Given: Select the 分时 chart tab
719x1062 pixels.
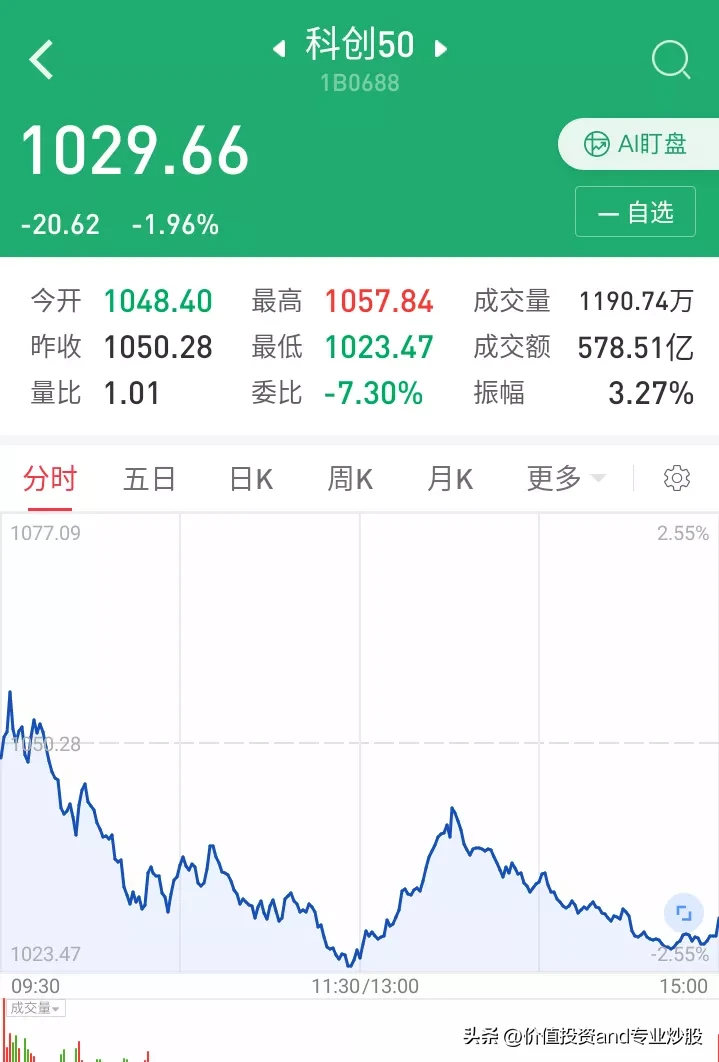Looking at the screenshot, I should [x=50, y=479].
